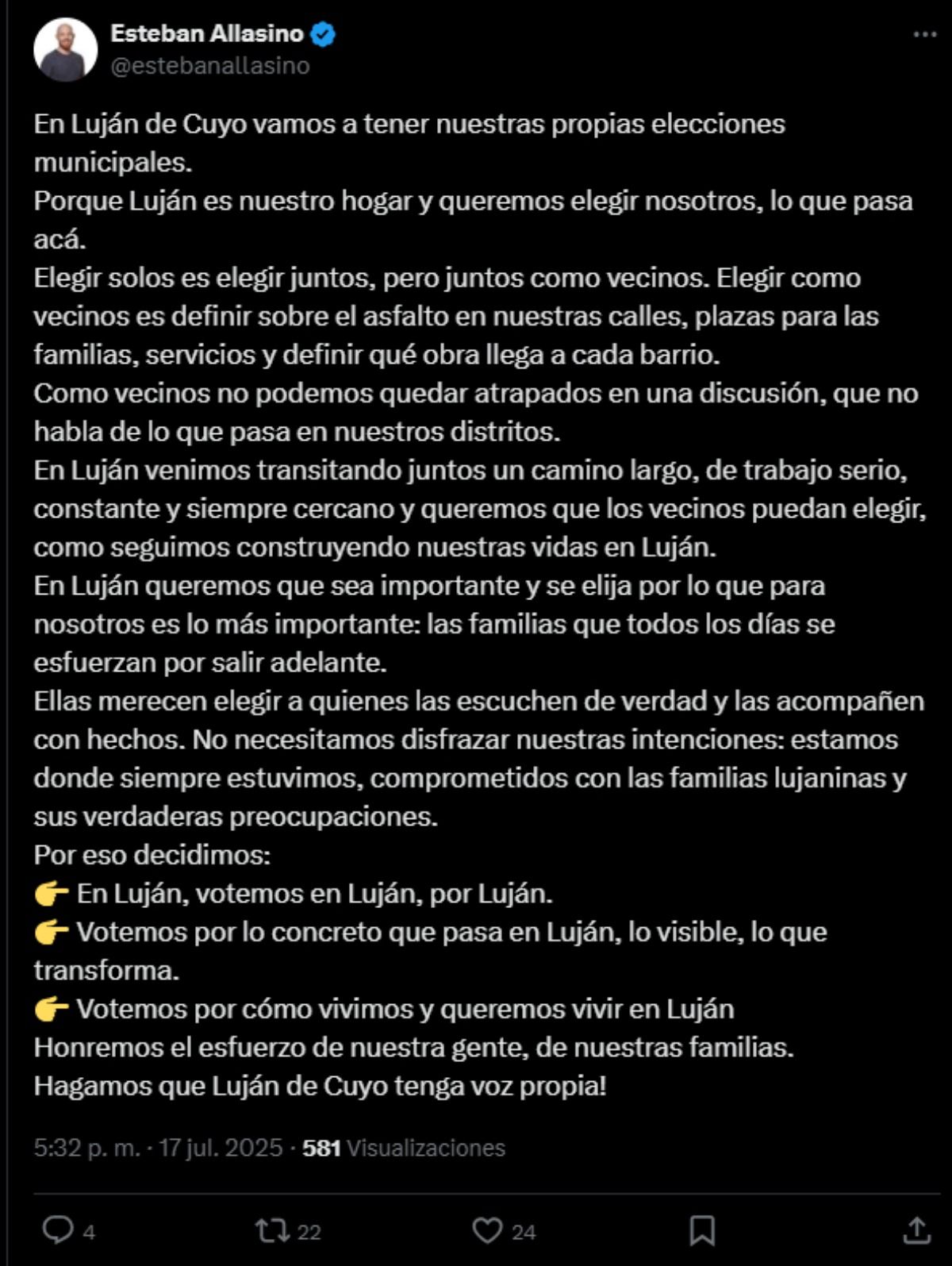Screen dimensions: 952x1266
Task: Open the post's more options menu
Action: click(x=924, y=35)
